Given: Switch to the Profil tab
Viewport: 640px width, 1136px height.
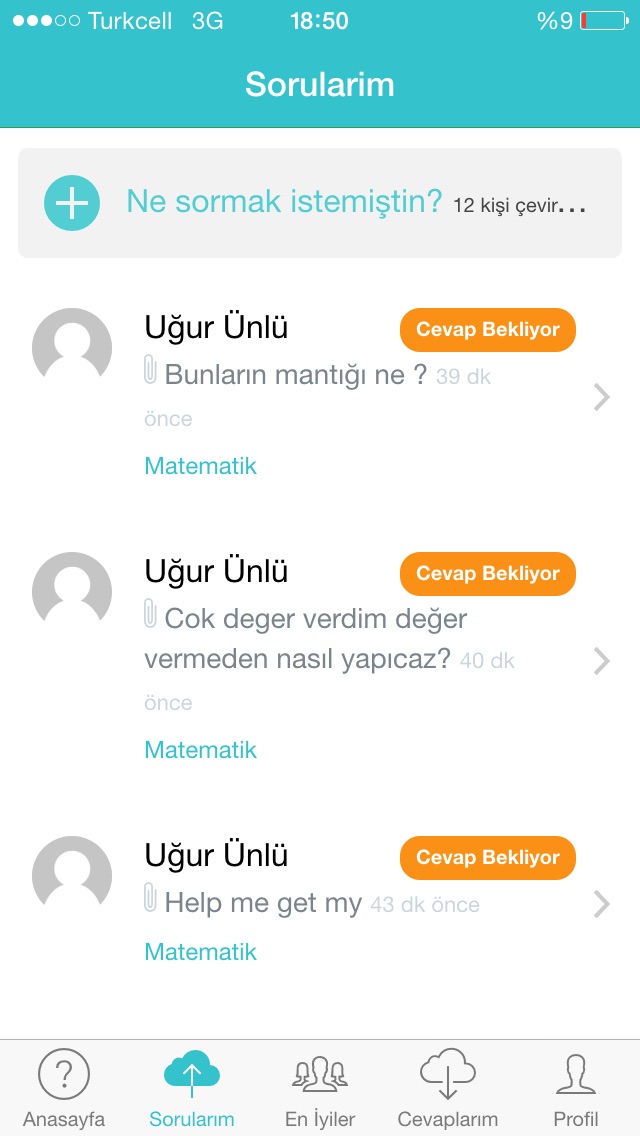Looking at the screenshot, I should [x=575, y=1089].
